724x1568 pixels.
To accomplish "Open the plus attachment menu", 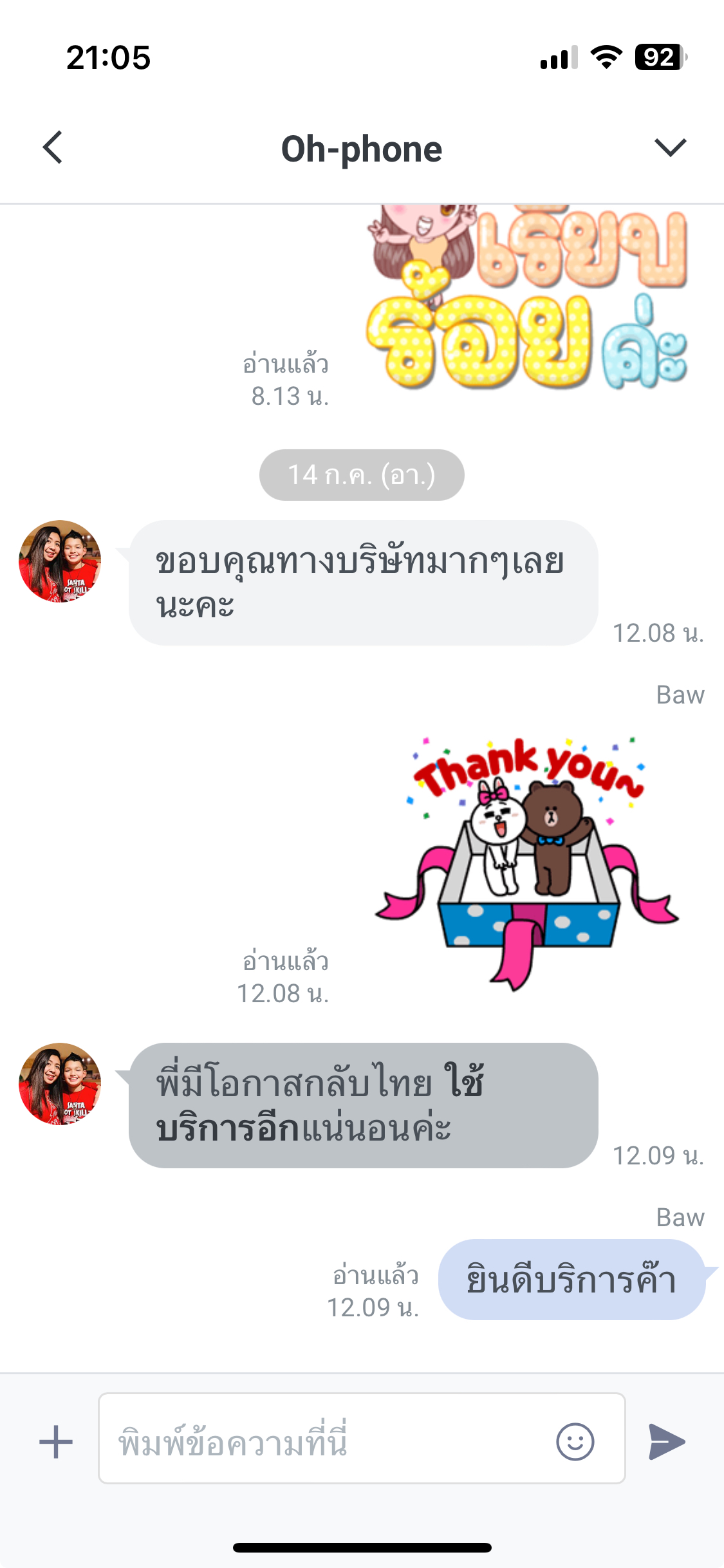I will point(56,1442).
